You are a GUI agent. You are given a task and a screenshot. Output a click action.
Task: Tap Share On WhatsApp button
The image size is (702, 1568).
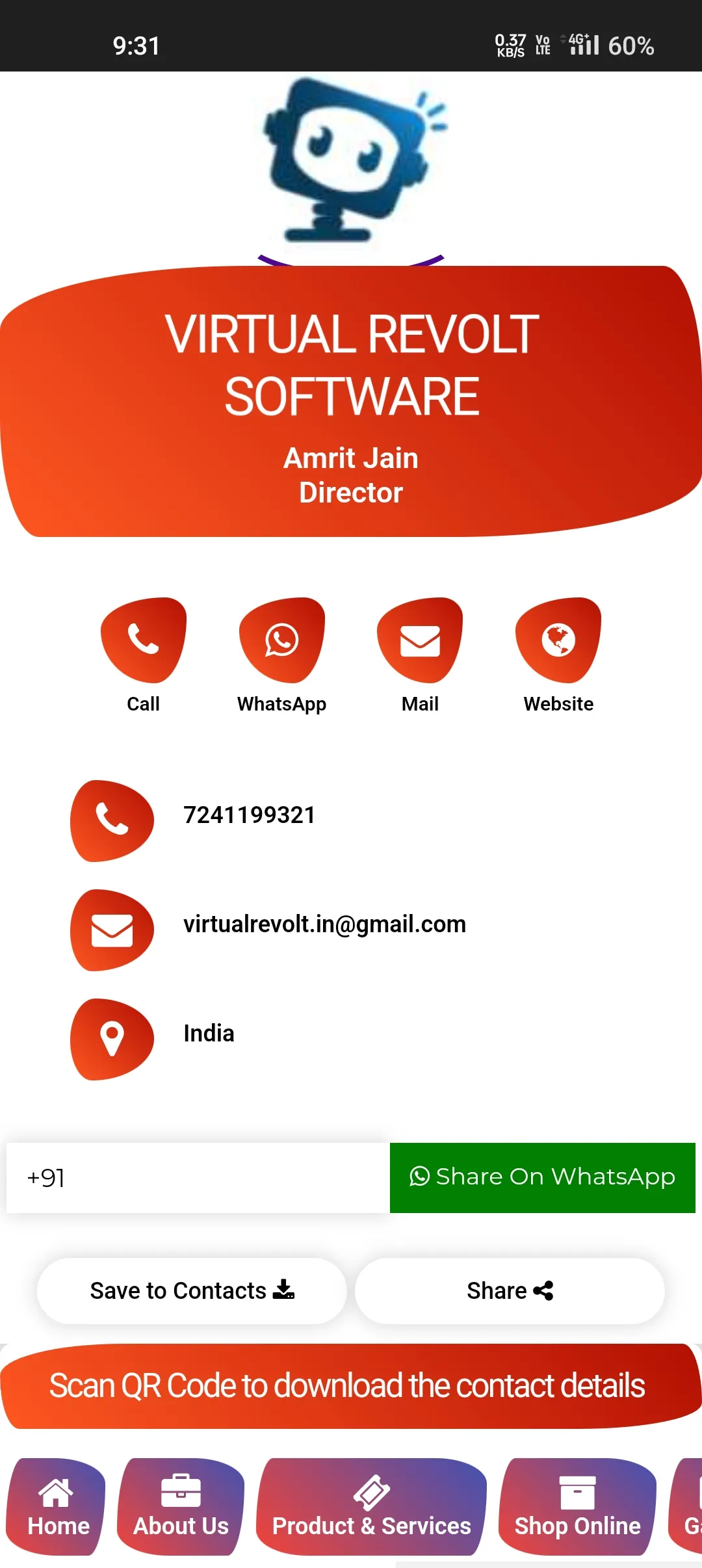pos(543,1178)
